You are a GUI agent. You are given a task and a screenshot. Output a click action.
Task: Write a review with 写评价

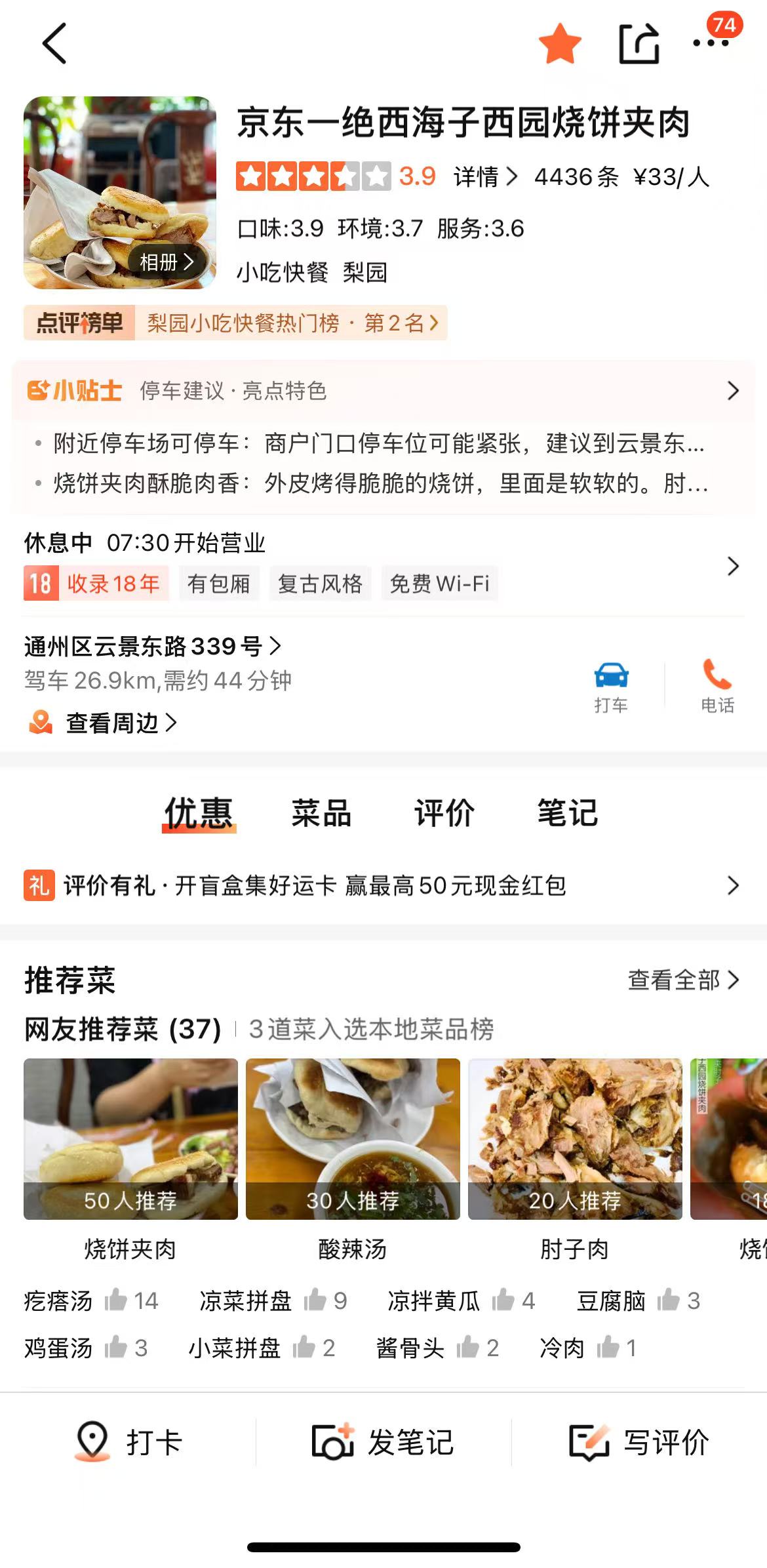[x=639, y=1442]
